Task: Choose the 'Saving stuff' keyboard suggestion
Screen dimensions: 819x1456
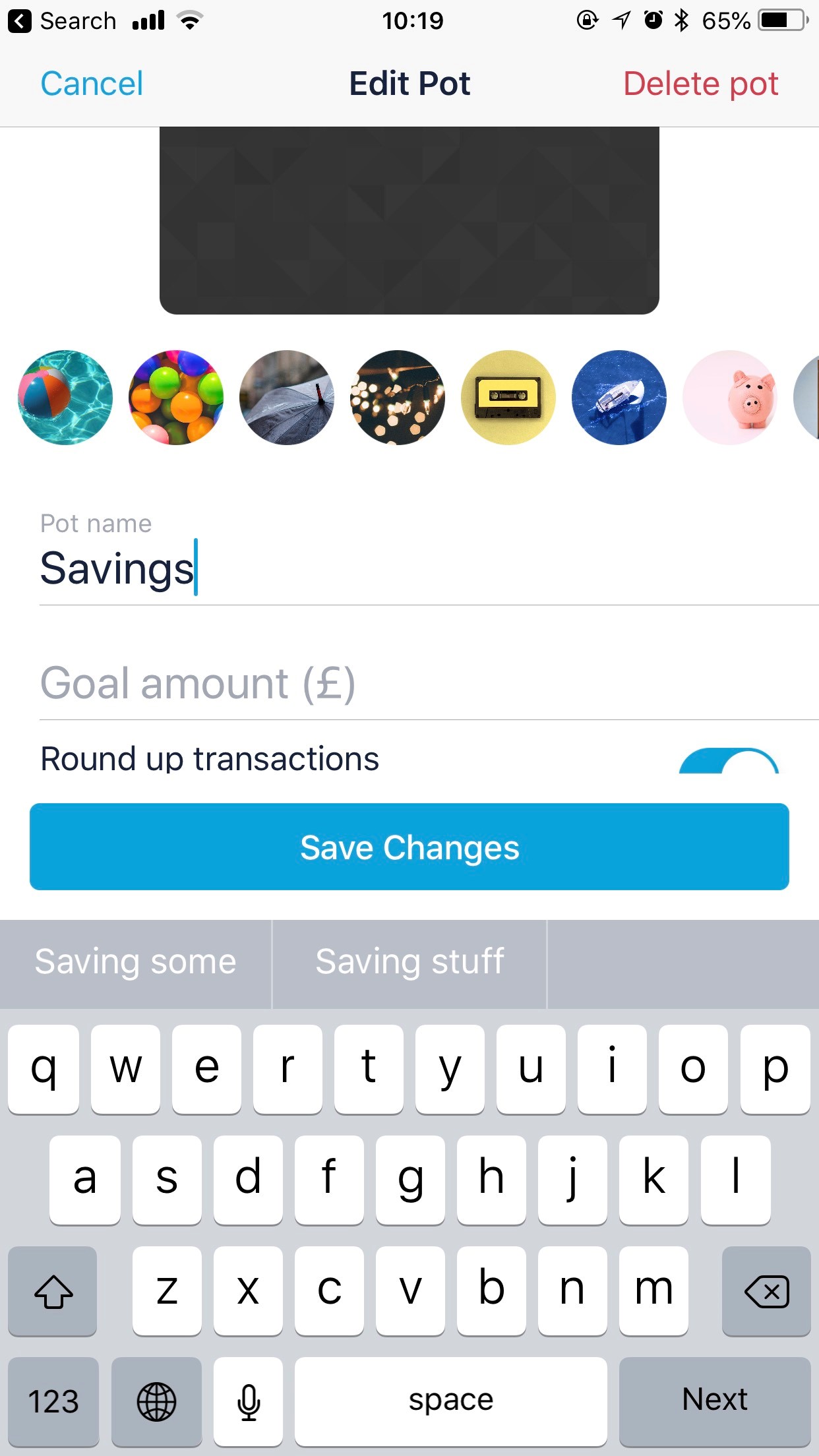Action: pos(409,961)
